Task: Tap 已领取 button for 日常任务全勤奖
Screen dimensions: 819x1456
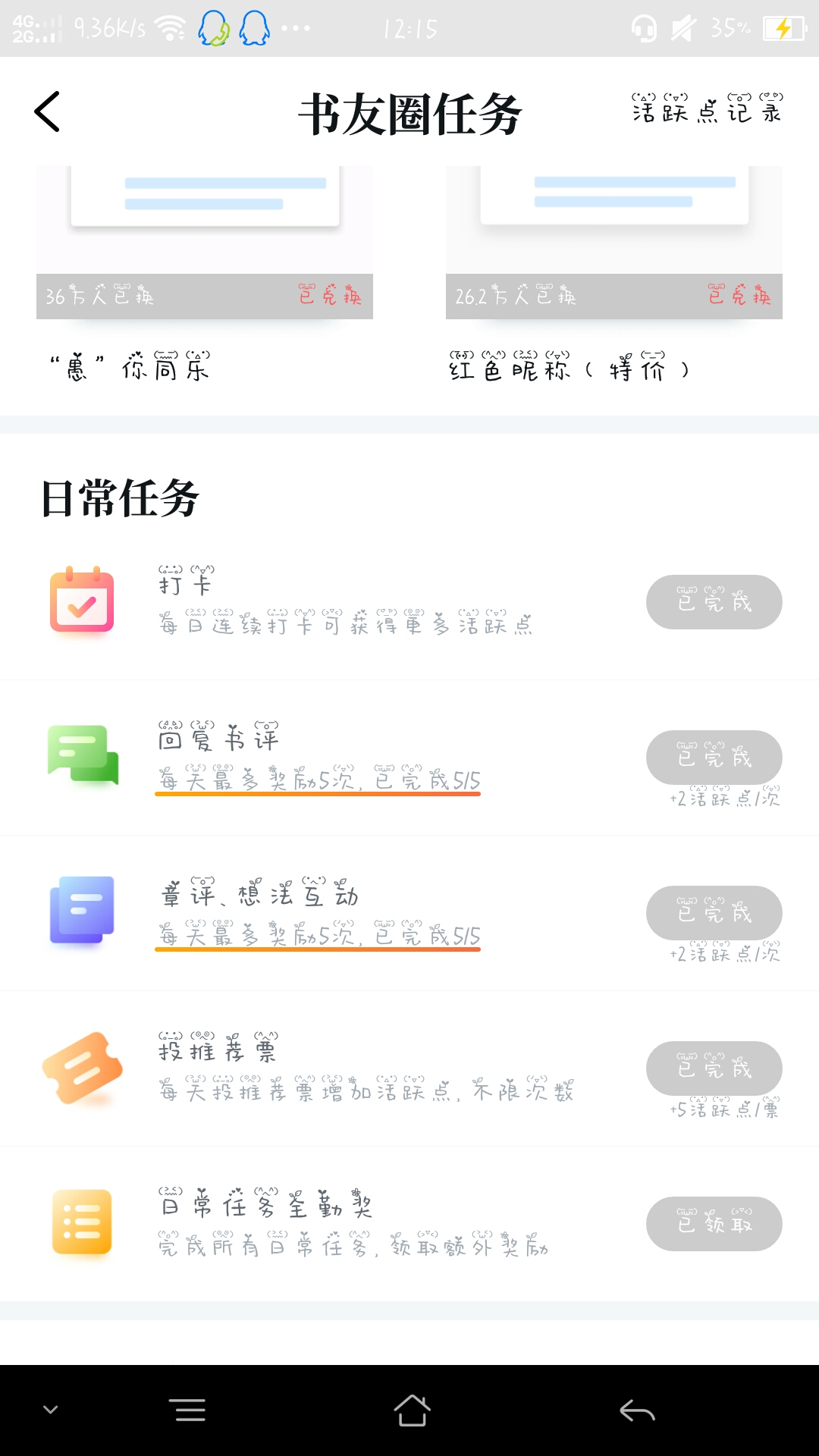Action: coord(714,1224)
